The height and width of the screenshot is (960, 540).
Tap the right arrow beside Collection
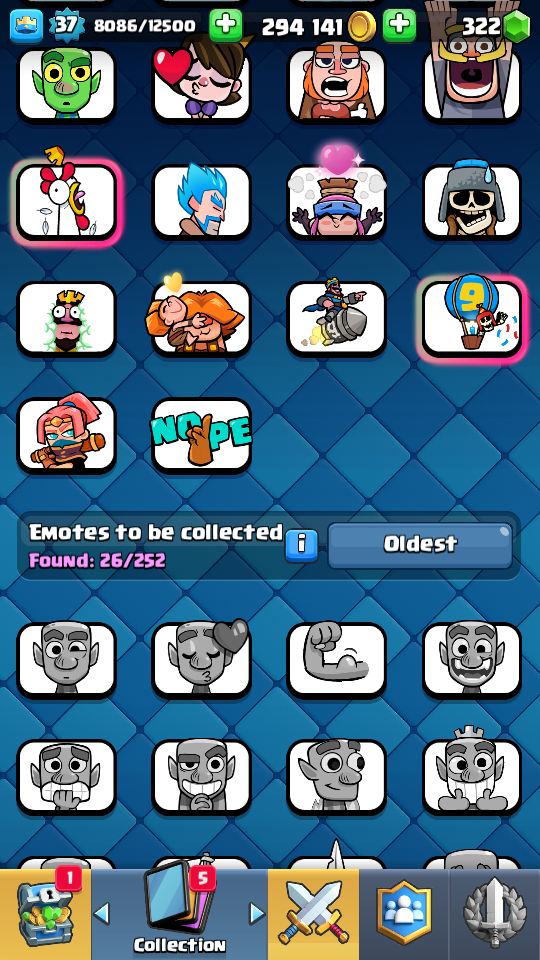coord(257,913)
